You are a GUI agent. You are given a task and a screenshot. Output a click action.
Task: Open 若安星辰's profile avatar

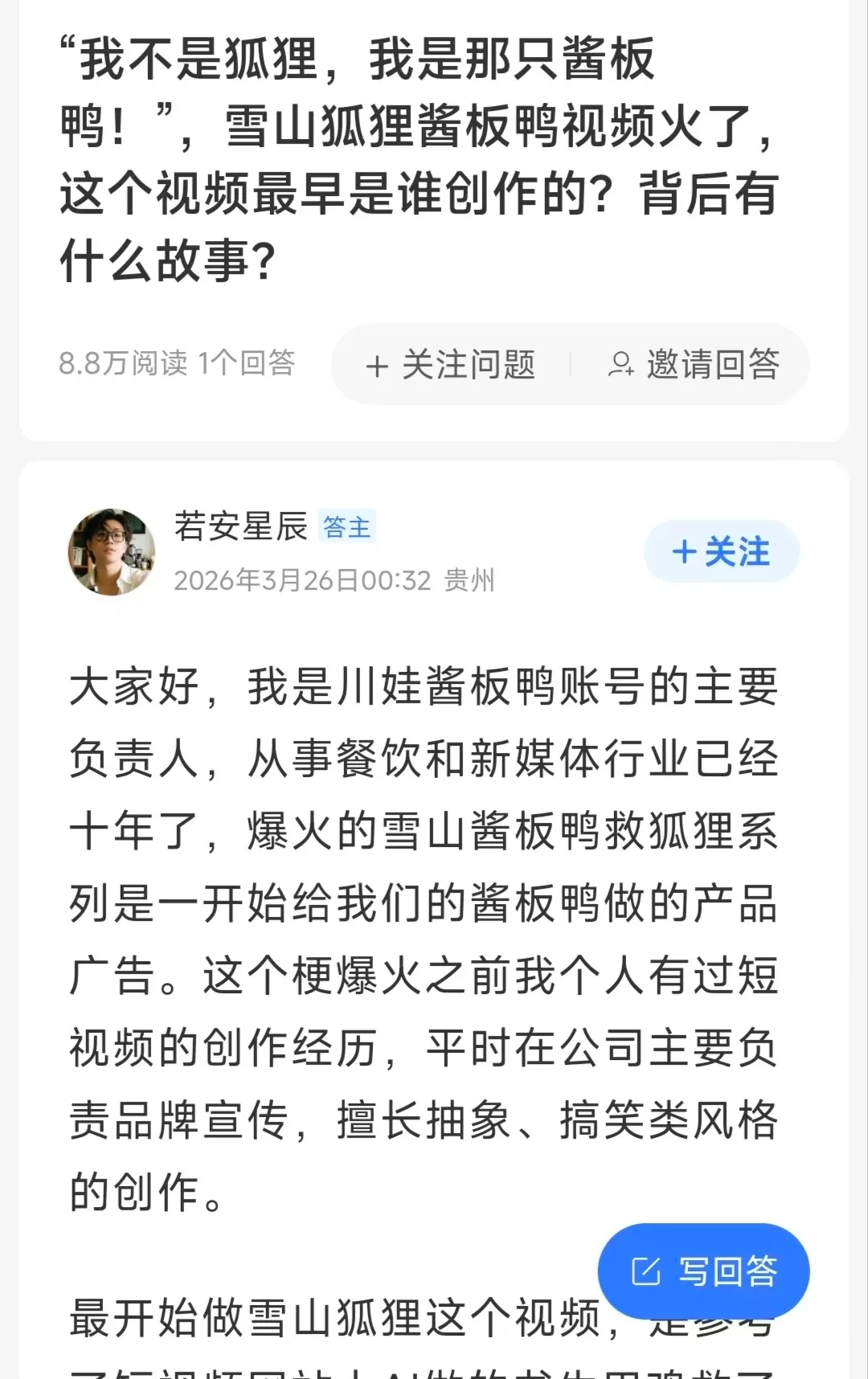pos(112,552)
